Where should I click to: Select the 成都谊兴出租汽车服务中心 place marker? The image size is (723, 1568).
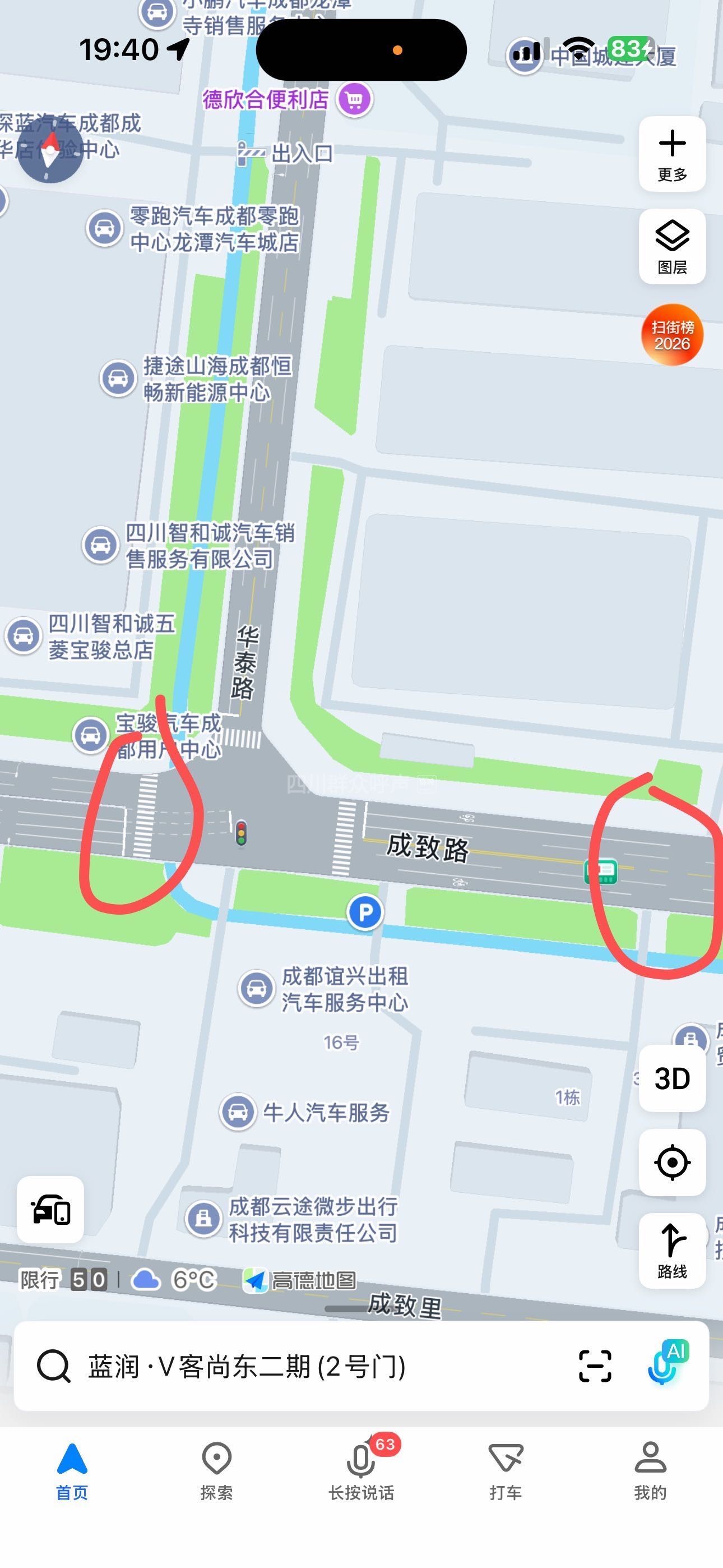click(256, 989)
